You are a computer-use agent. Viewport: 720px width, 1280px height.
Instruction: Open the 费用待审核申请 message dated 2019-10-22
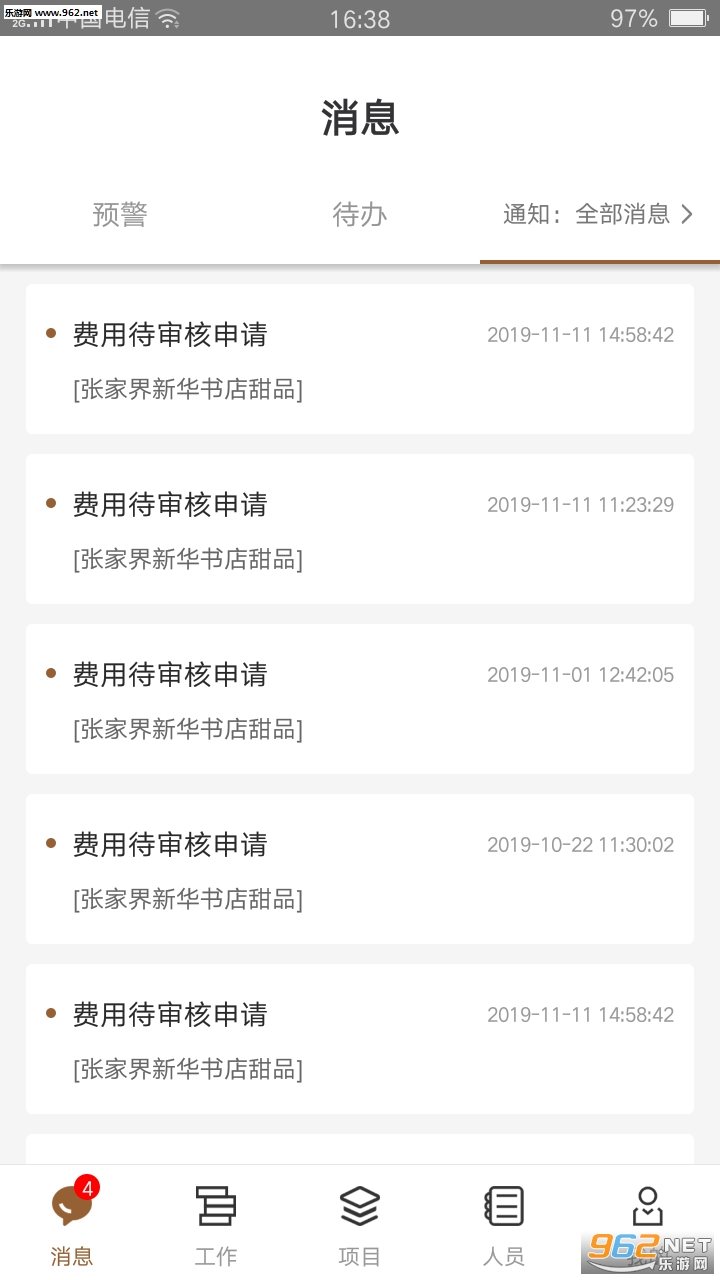coord(360,869)
